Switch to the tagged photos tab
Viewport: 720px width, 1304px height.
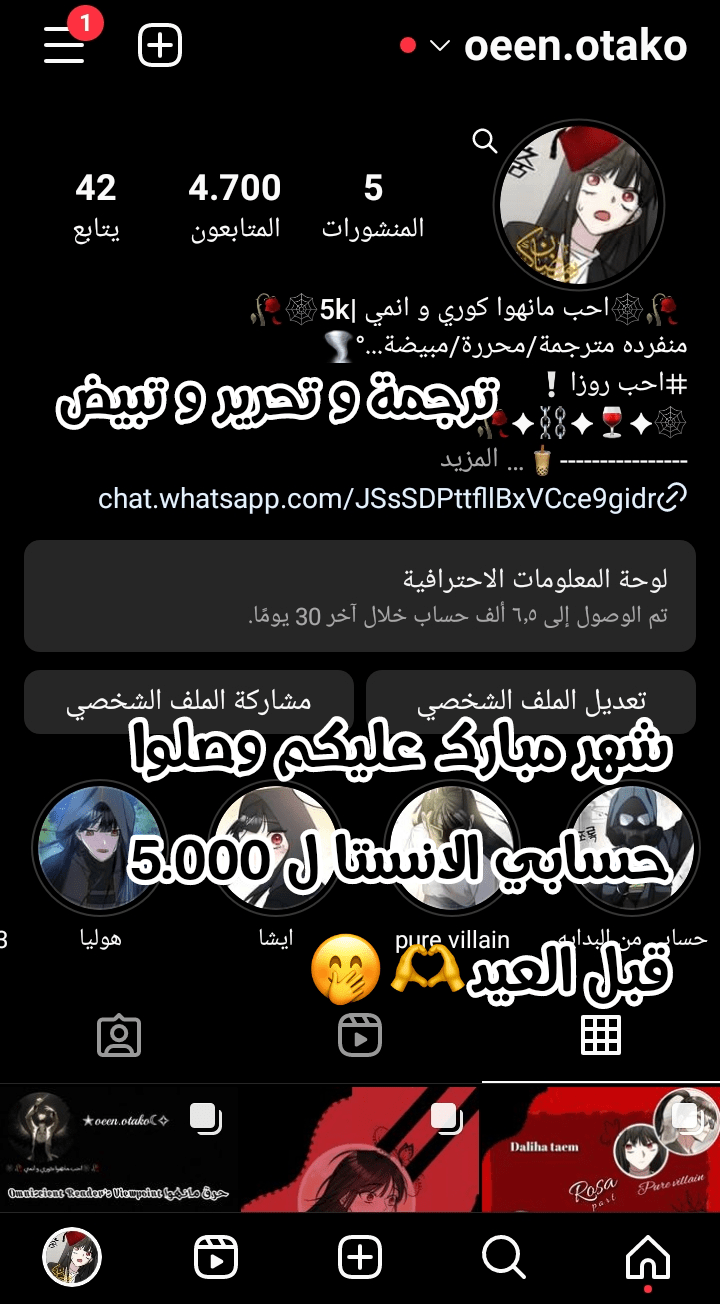[119, 1036]
